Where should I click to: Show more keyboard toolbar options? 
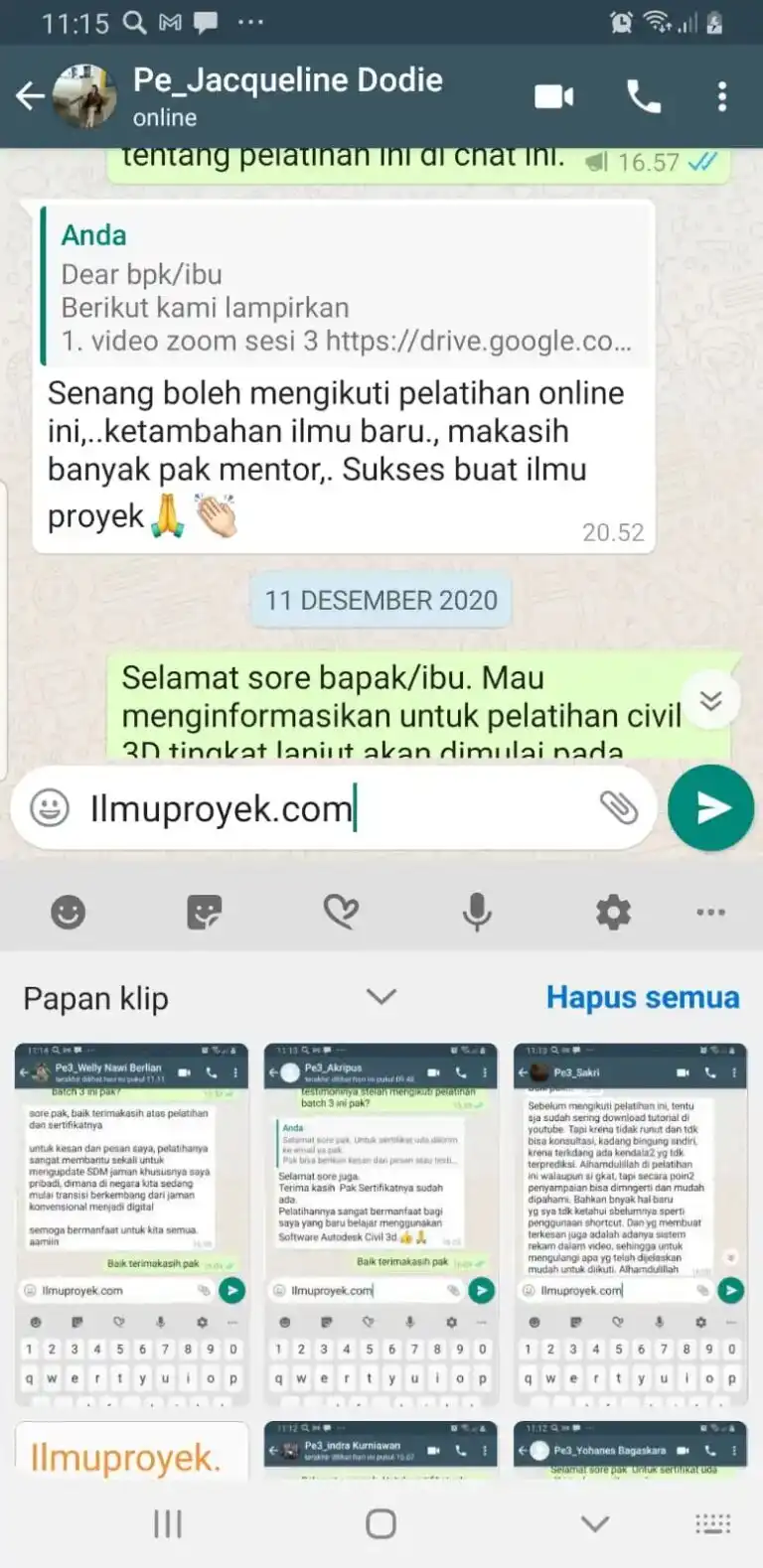click(x=710, y=912)
